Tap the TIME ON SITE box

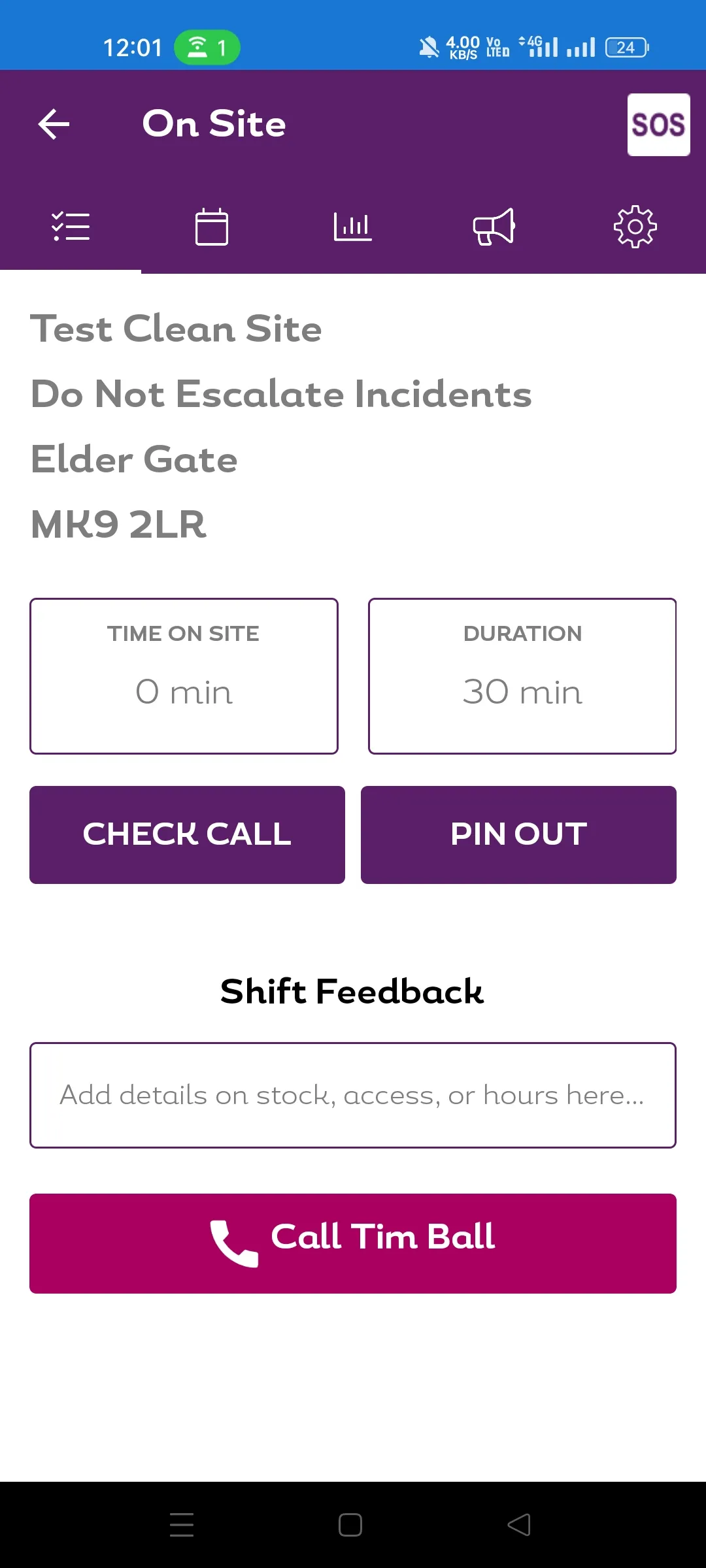click(184, 675)
